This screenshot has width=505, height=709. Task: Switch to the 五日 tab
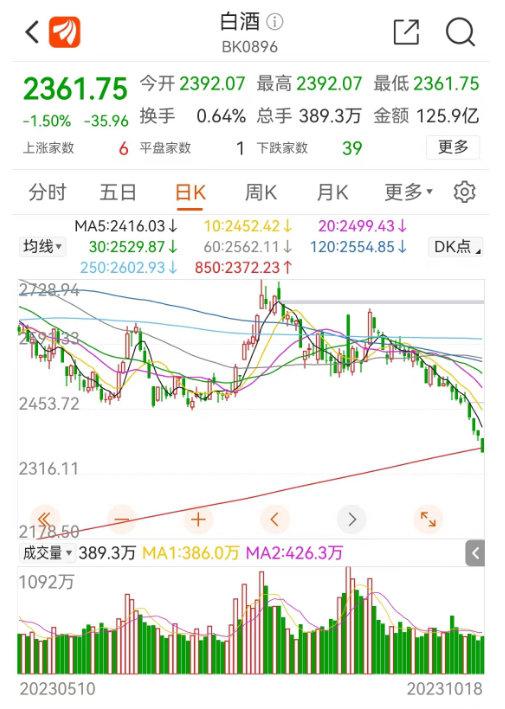click(118, 193)
